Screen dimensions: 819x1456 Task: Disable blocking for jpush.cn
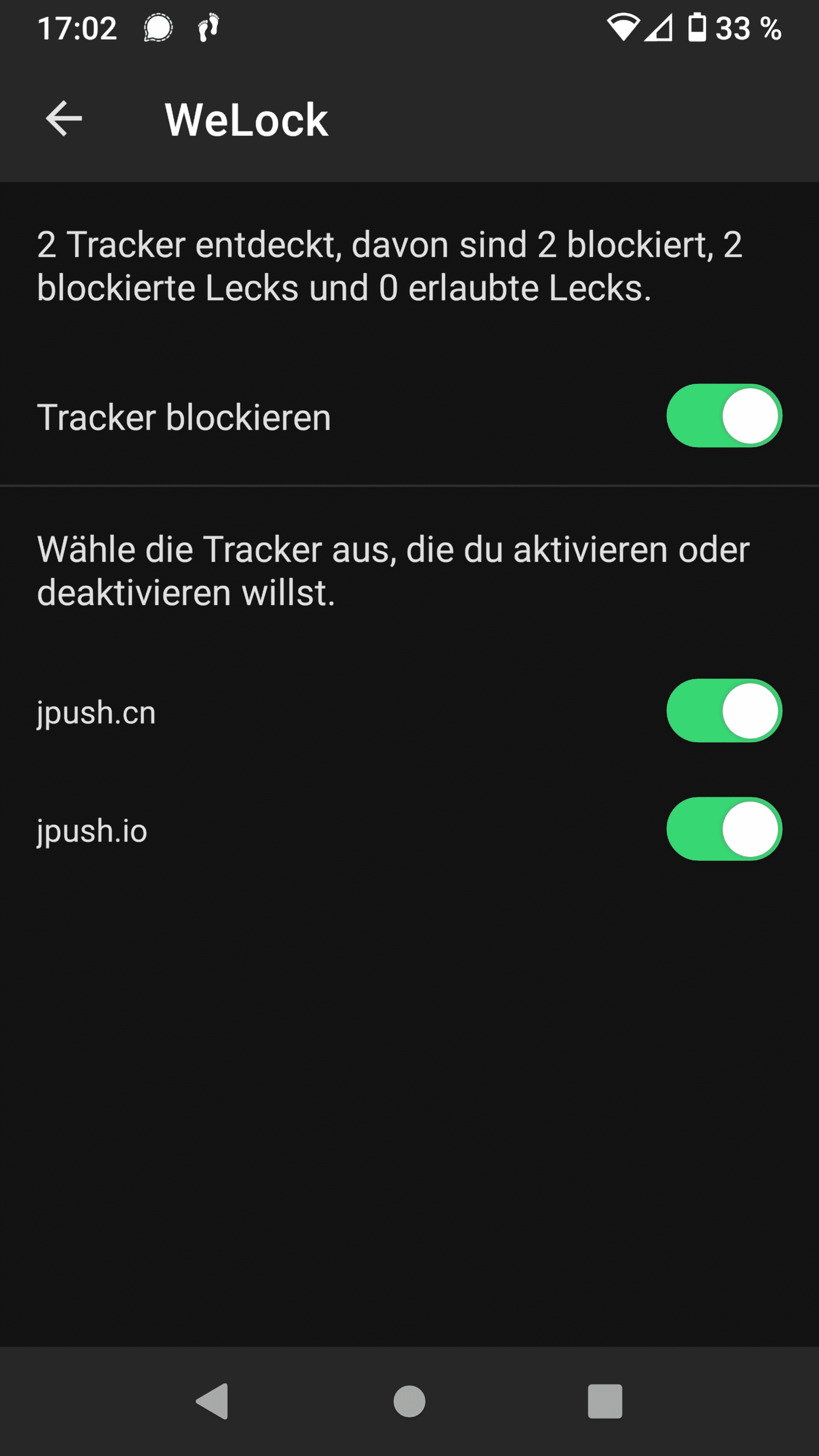(724, 710)
